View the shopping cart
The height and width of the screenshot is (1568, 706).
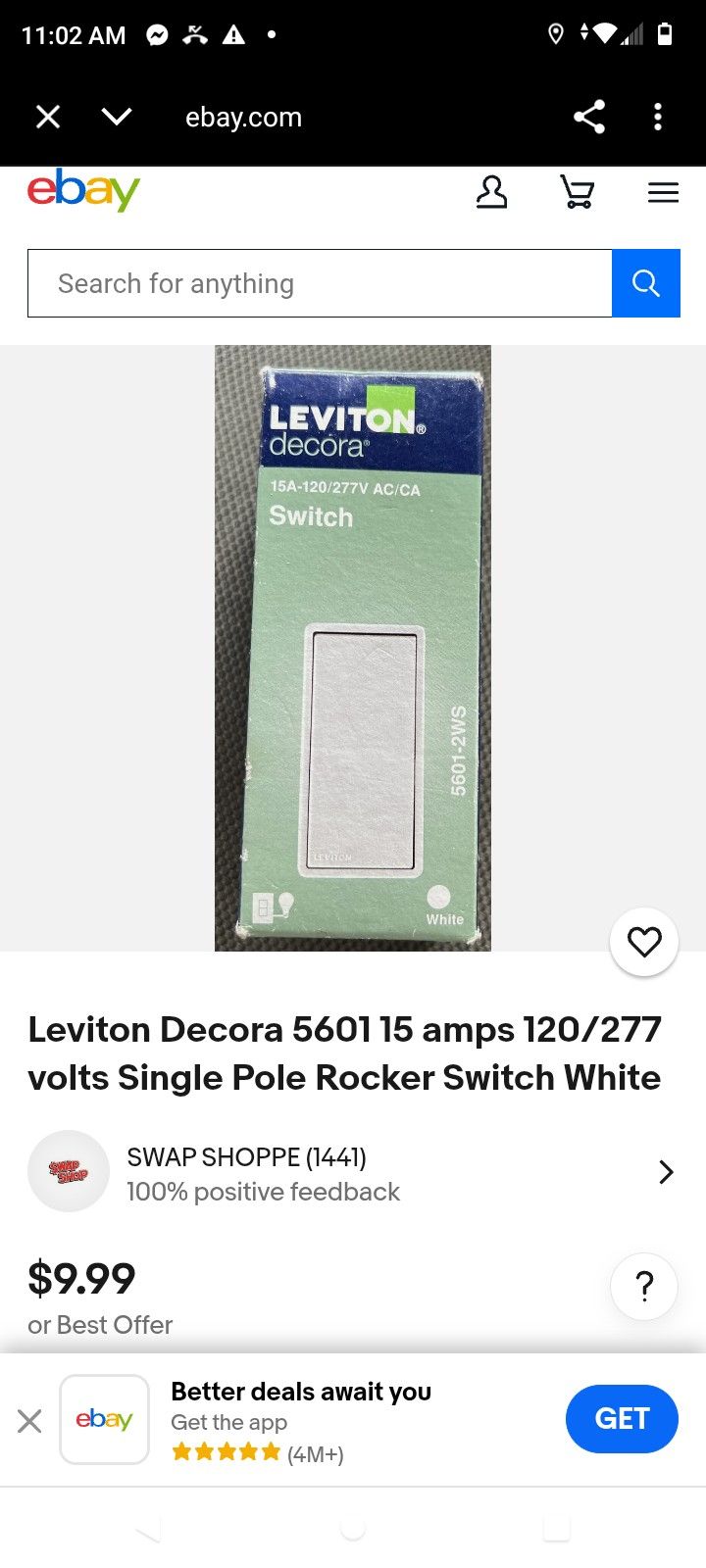577,192
